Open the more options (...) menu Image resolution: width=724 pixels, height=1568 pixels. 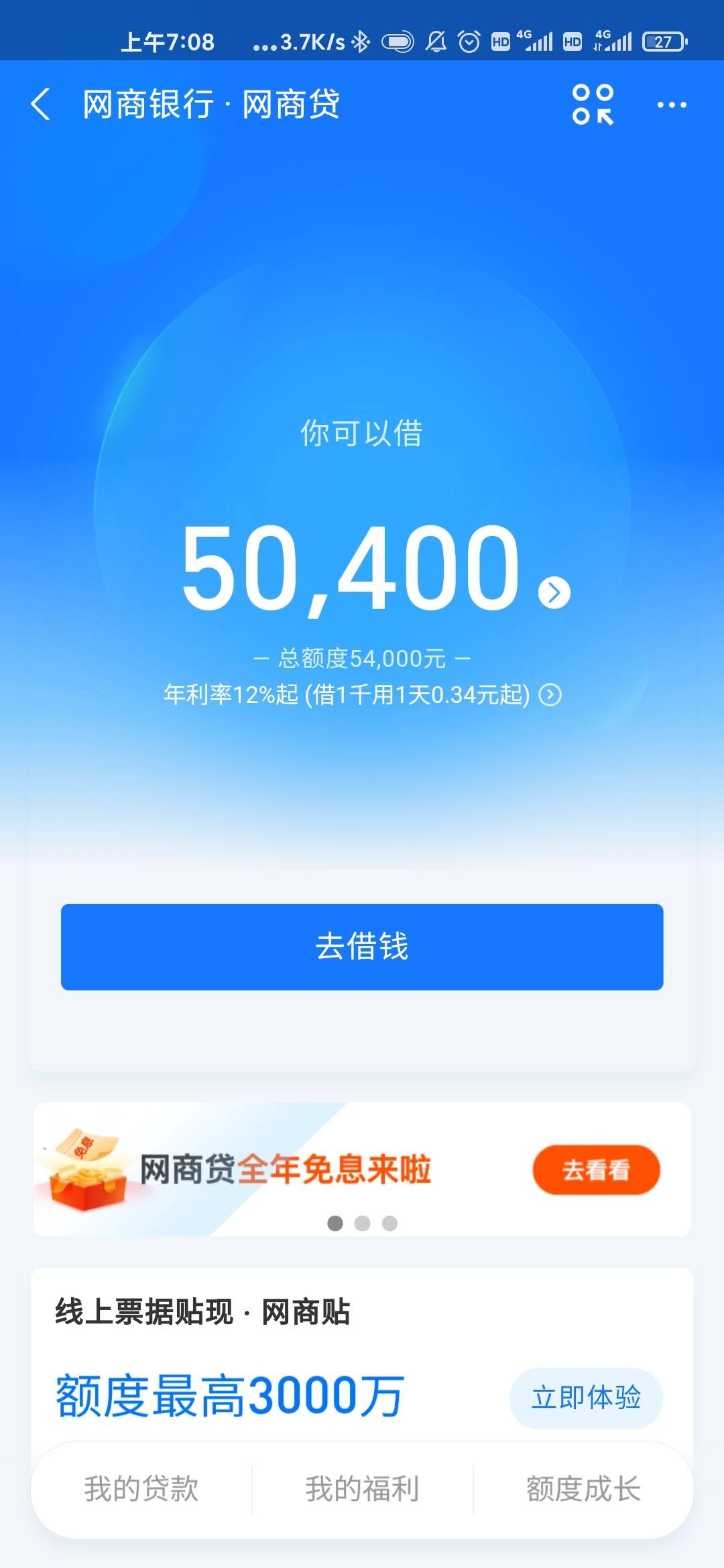click(673, 106)
